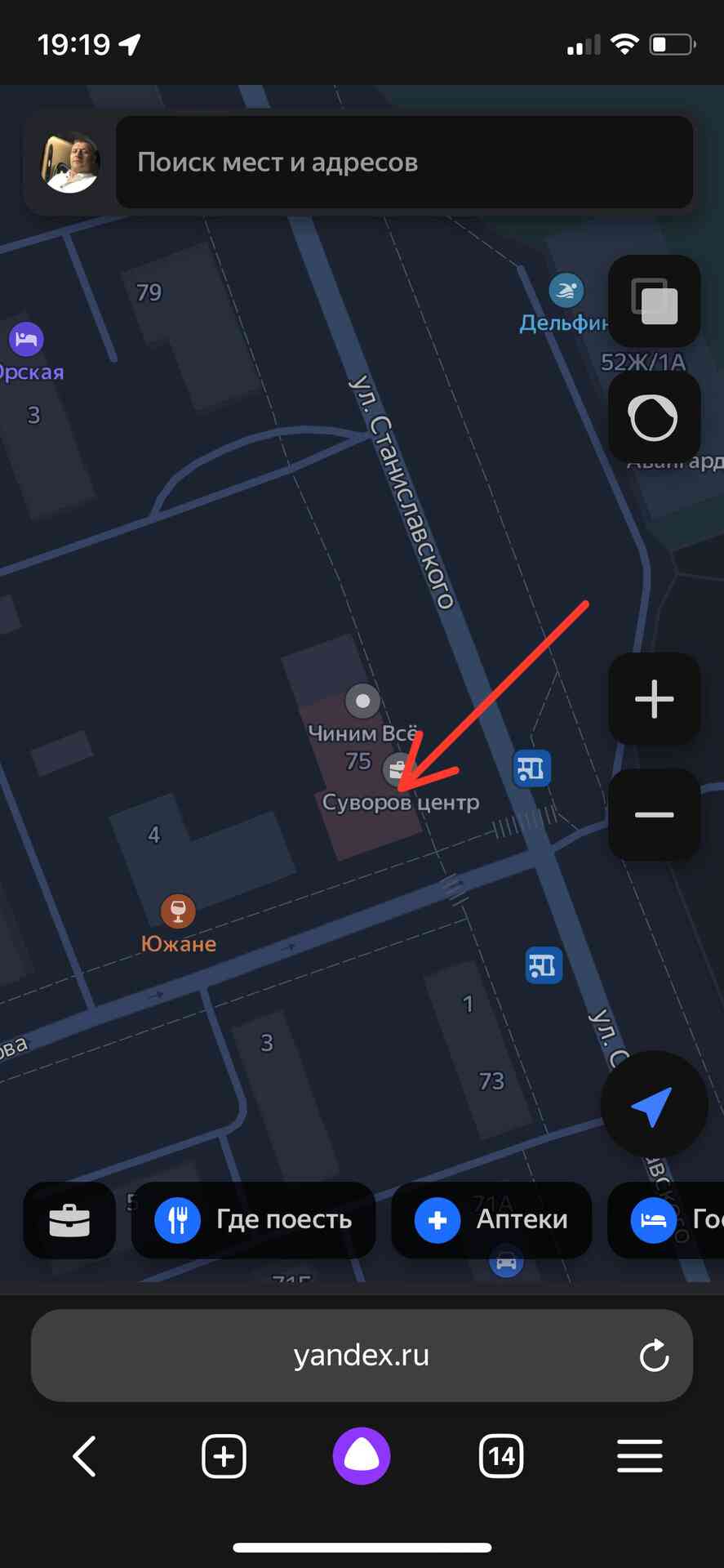Open the places and addresses search field
This screenshot has width=724, height=1568.
coord(404,163)
